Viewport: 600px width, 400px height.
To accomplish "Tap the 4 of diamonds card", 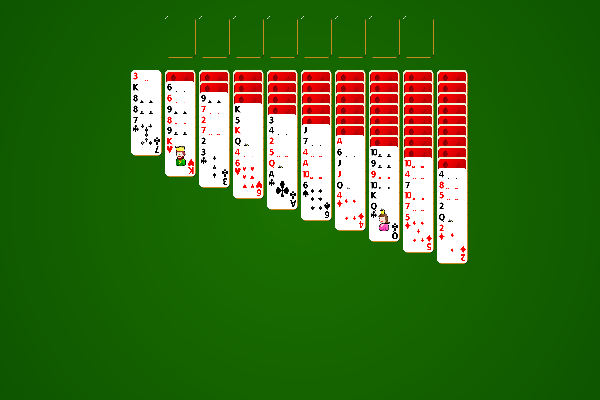I will (350, 212).
